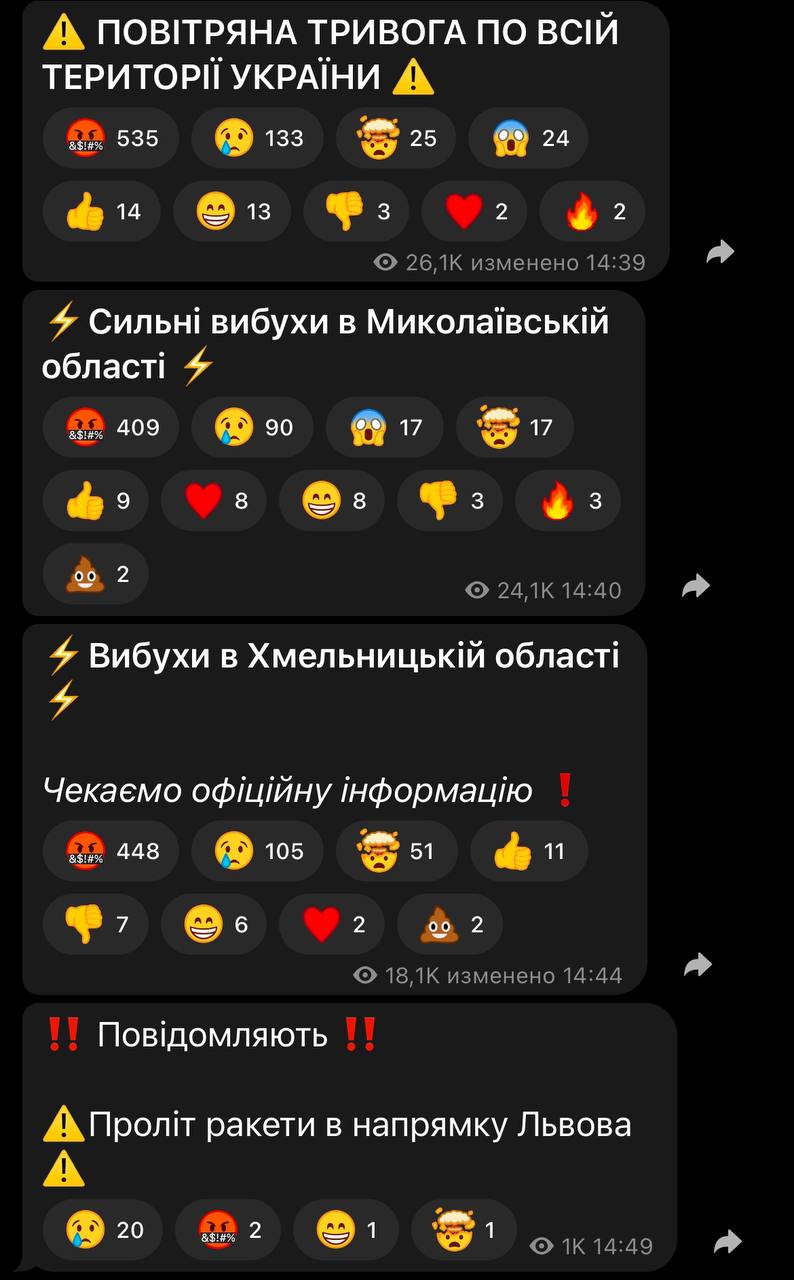Select the crying reaction with 105
794x1280 pixels.
257,851
